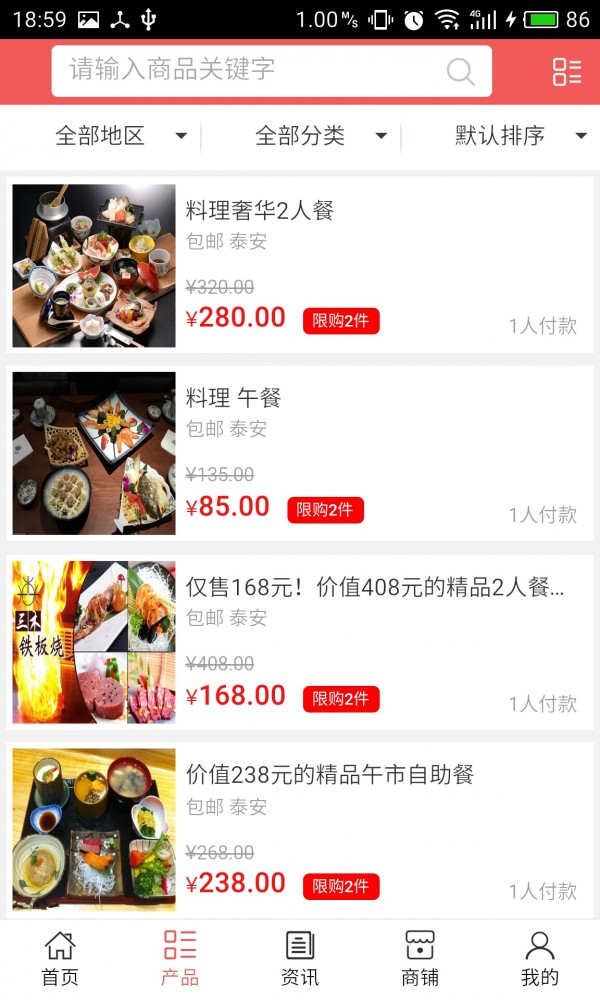Expand the 全部分类 category filter
This screenshot has width=600, height=1000.
[320, 136]
